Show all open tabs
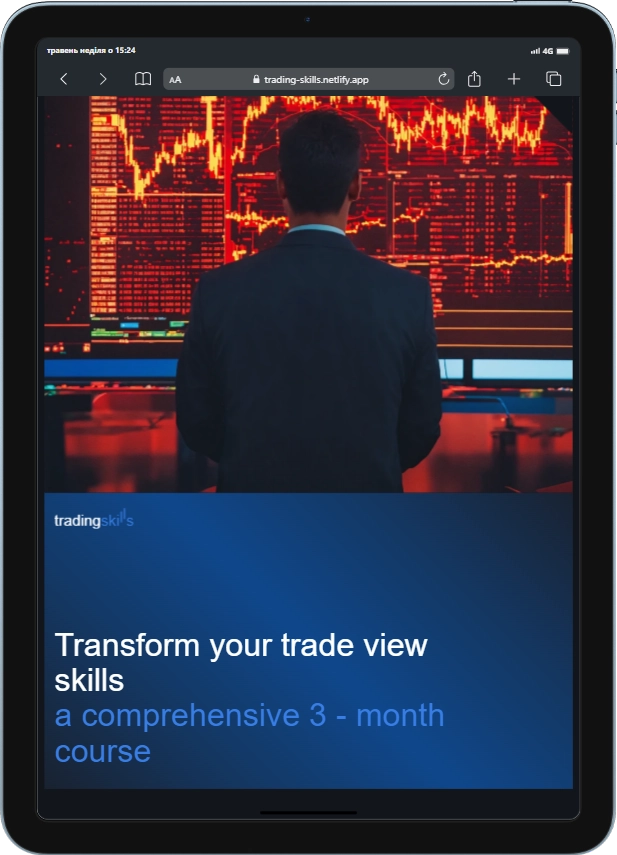 (553, 79)
